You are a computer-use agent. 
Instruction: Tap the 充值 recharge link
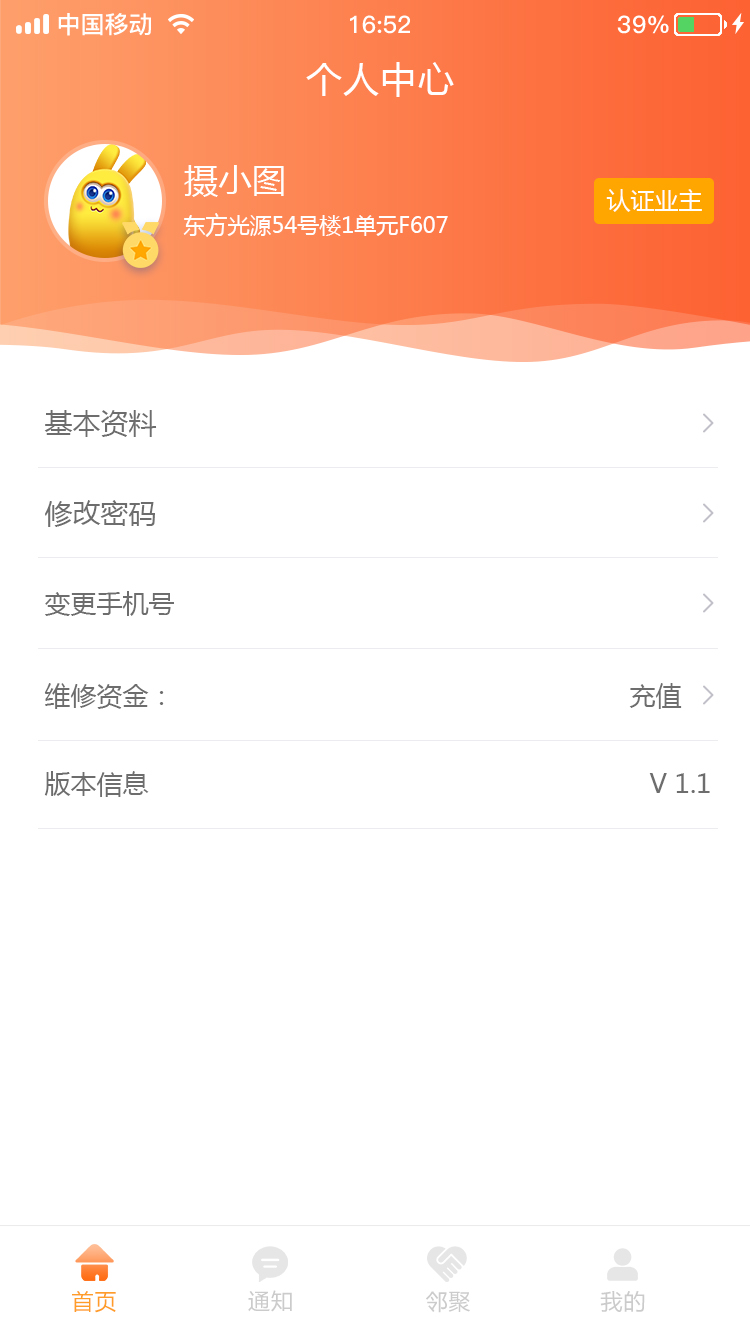655,696
